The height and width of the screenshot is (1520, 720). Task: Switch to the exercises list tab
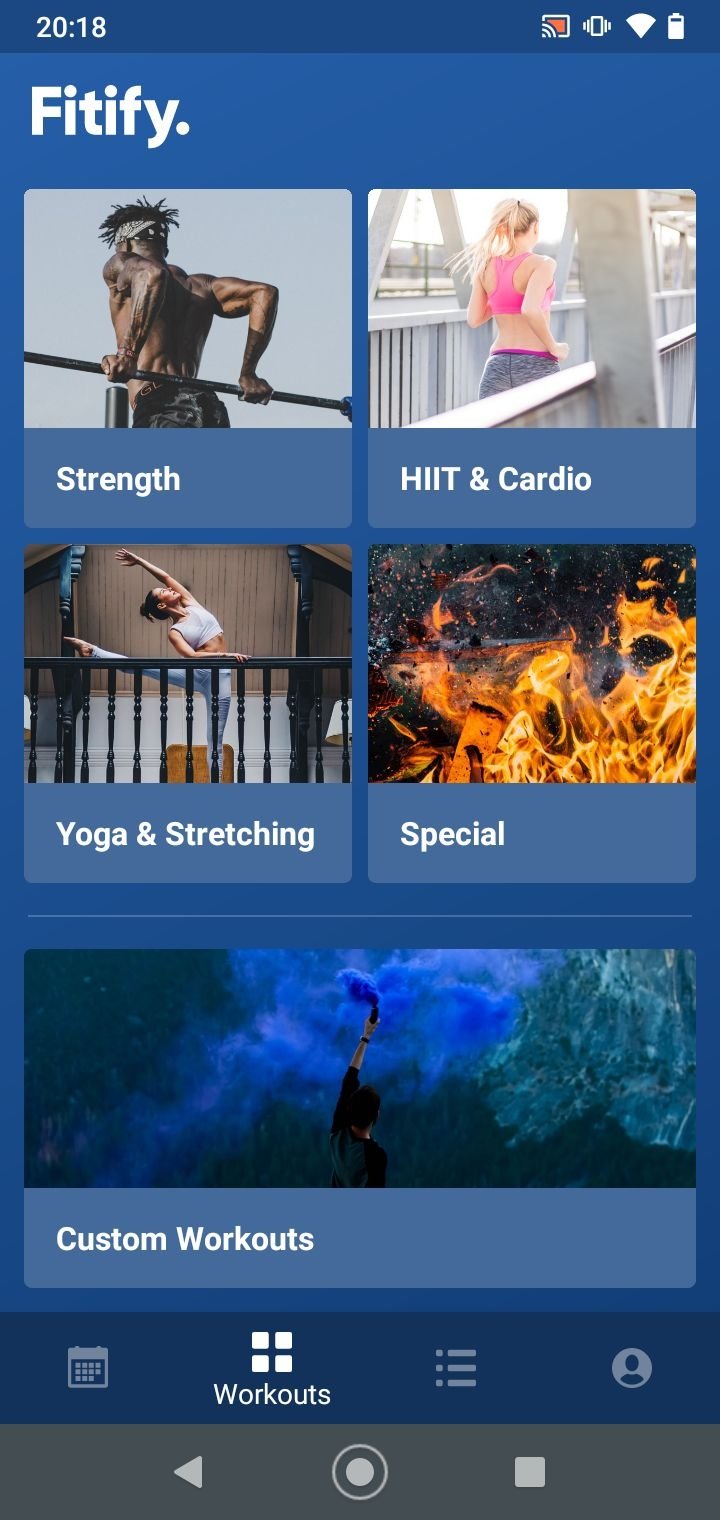456,1367
